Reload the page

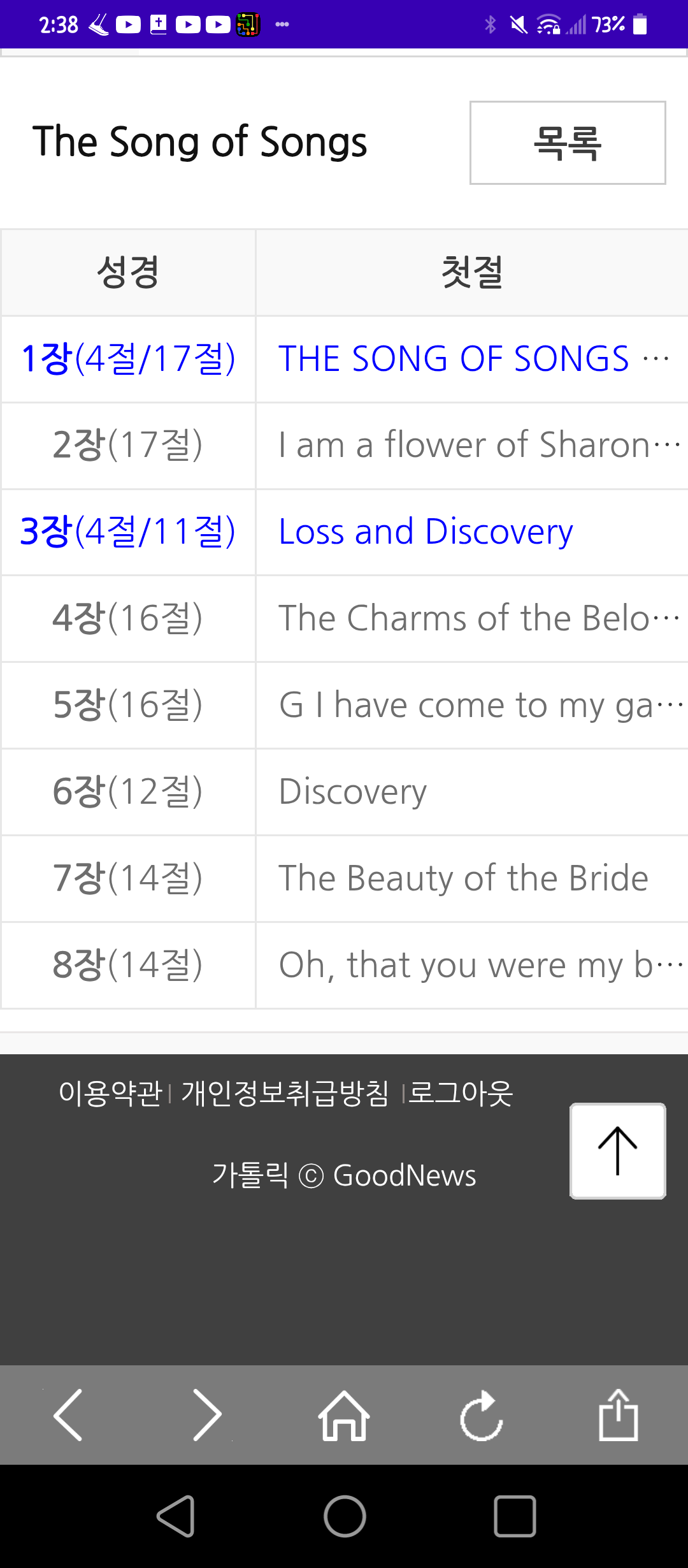[482, 1415]
